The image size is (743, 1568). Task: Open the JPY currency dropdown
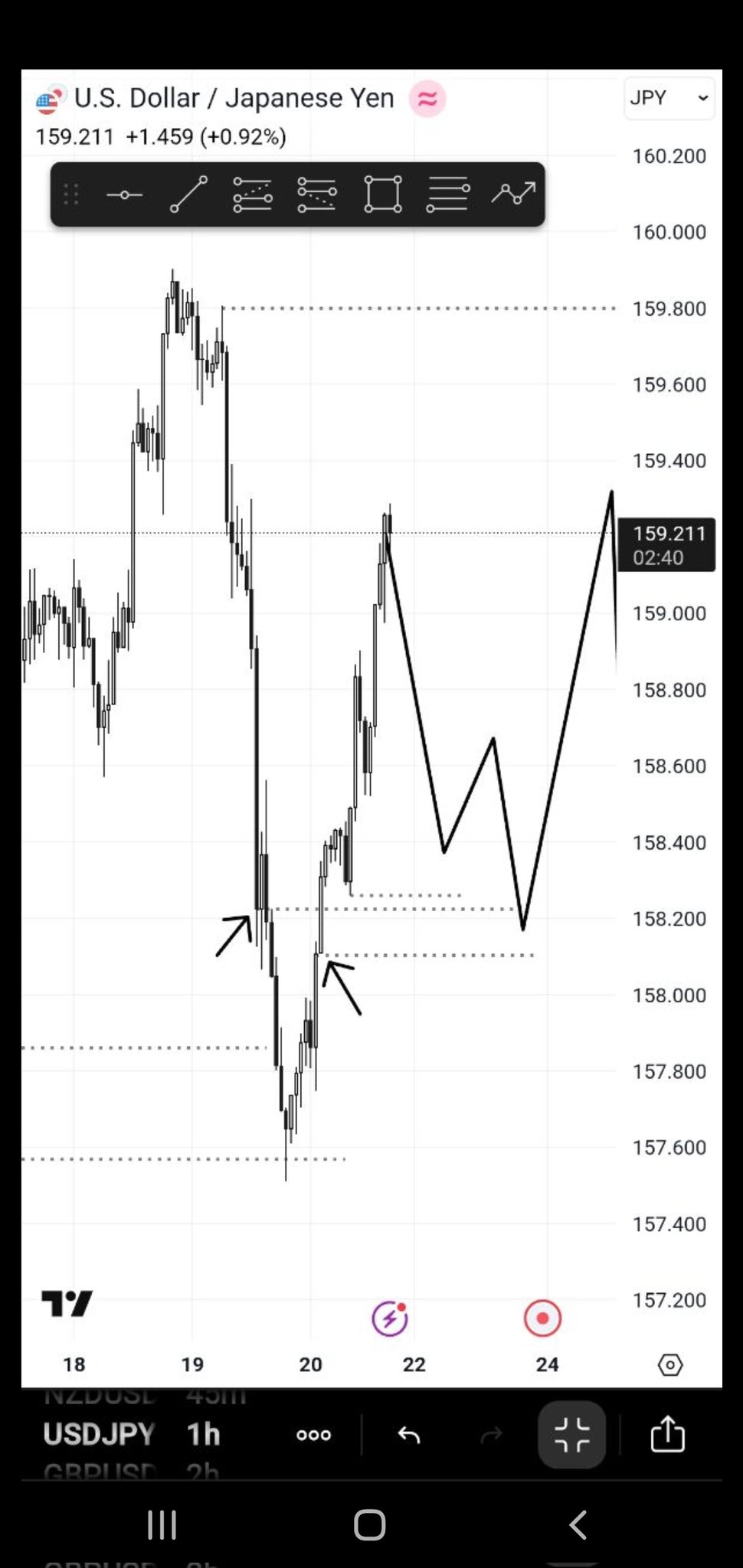pyautogui.click(x=669, y=98)
